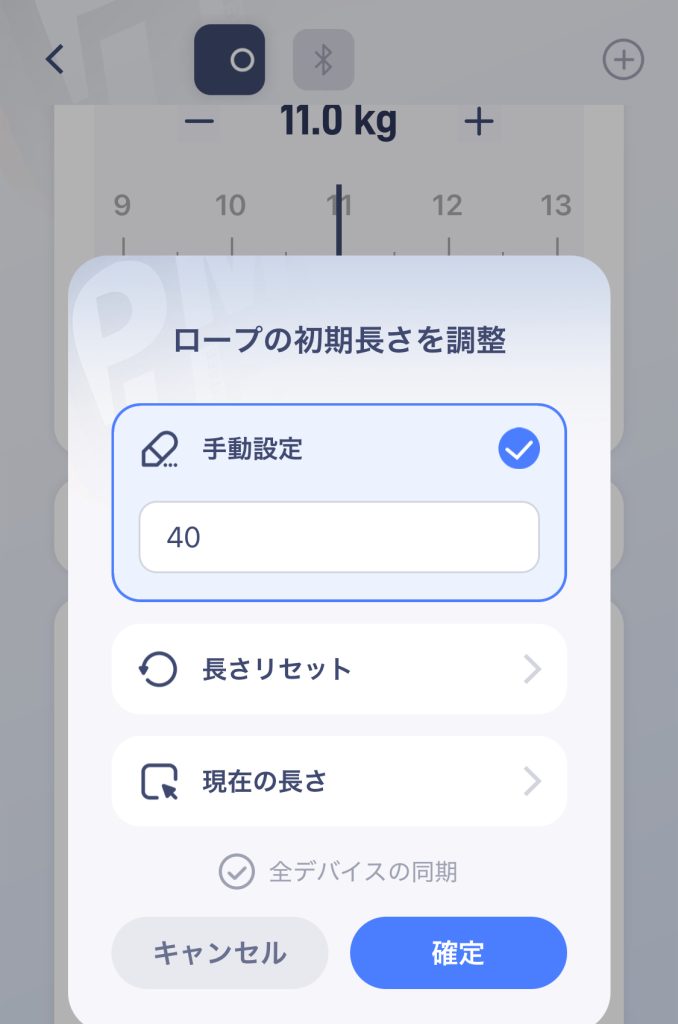The width and height of the screenshot is (678, 1024).
Task: Decrease weight with the minus stepper
Action: pos(200,122)
